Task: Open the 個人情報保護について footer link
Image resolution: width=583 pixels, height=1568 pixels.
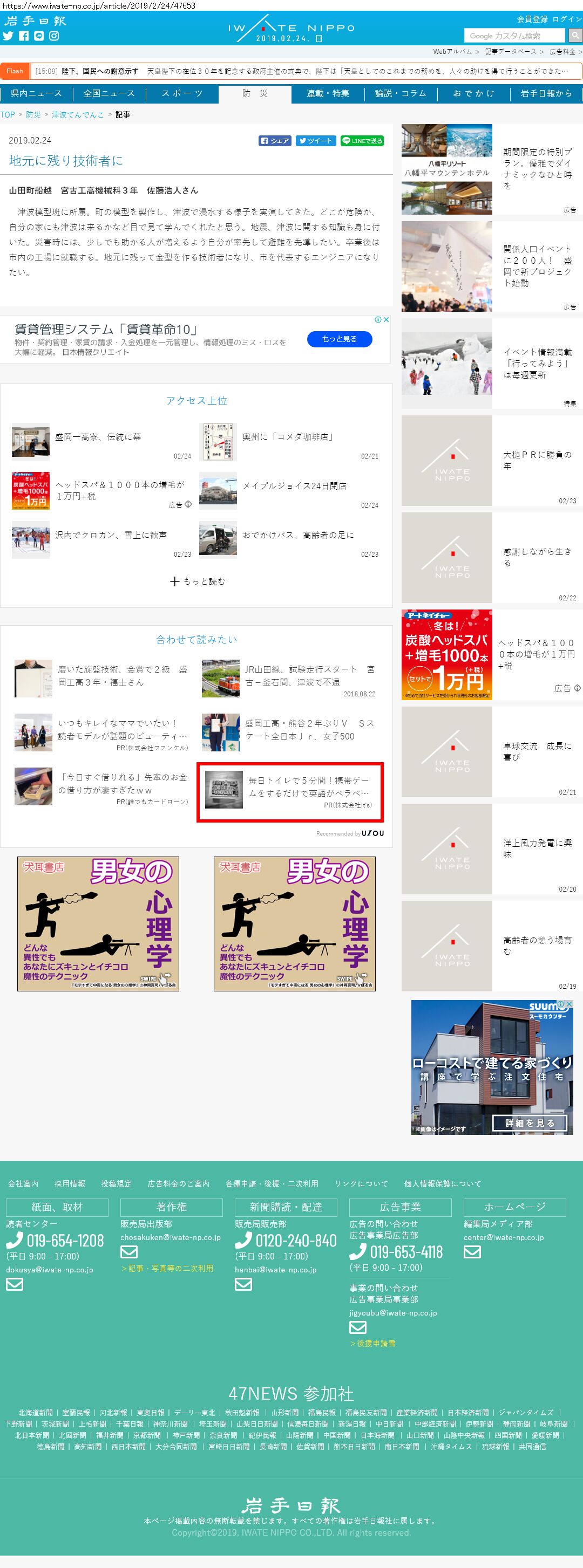Action: pyautogui.click(x=442, y=1183)
